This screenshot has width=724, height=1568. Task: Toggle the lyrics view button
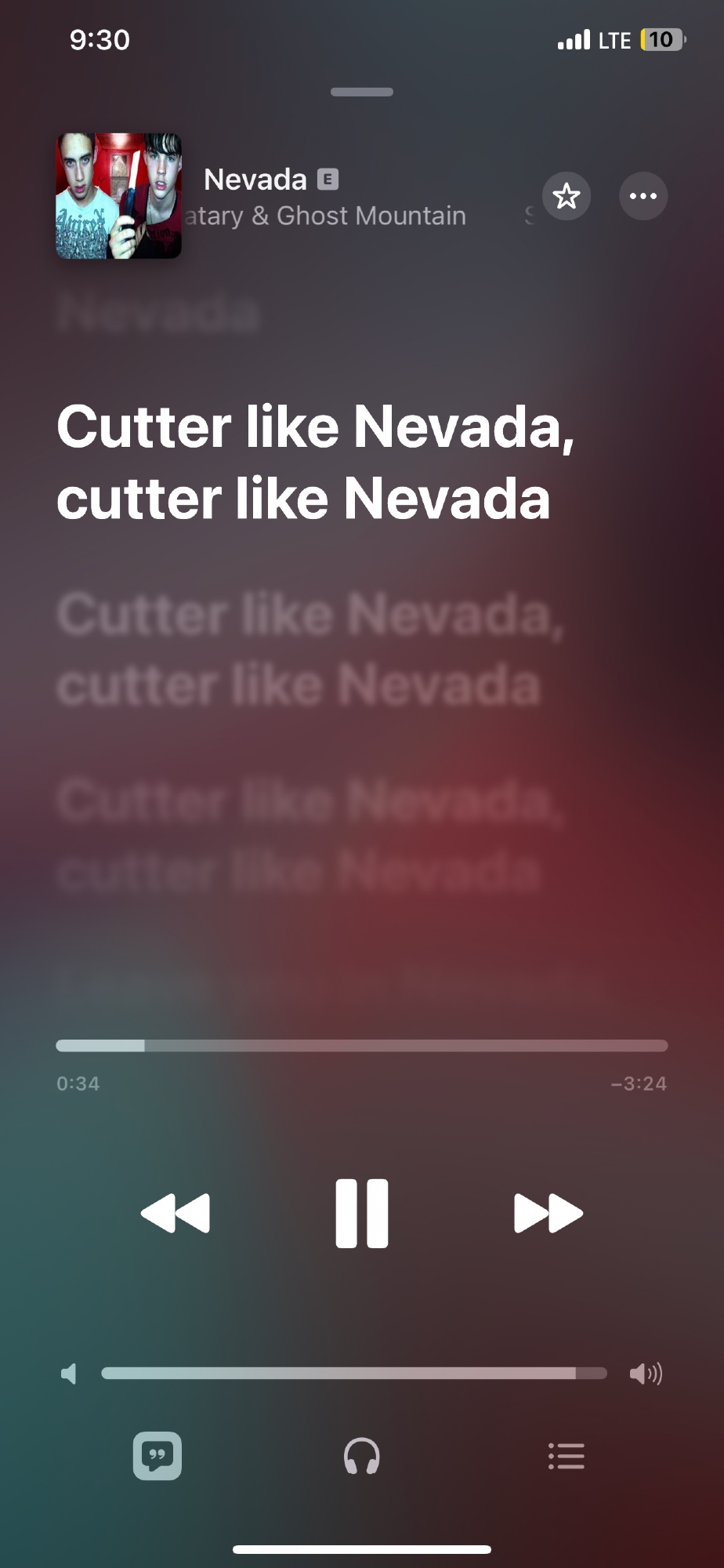(157, 1456)
